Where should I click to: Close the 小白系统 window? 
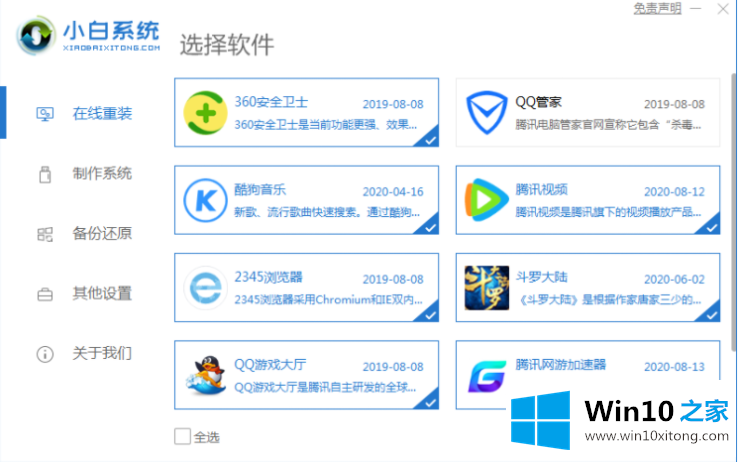point(724,8)
